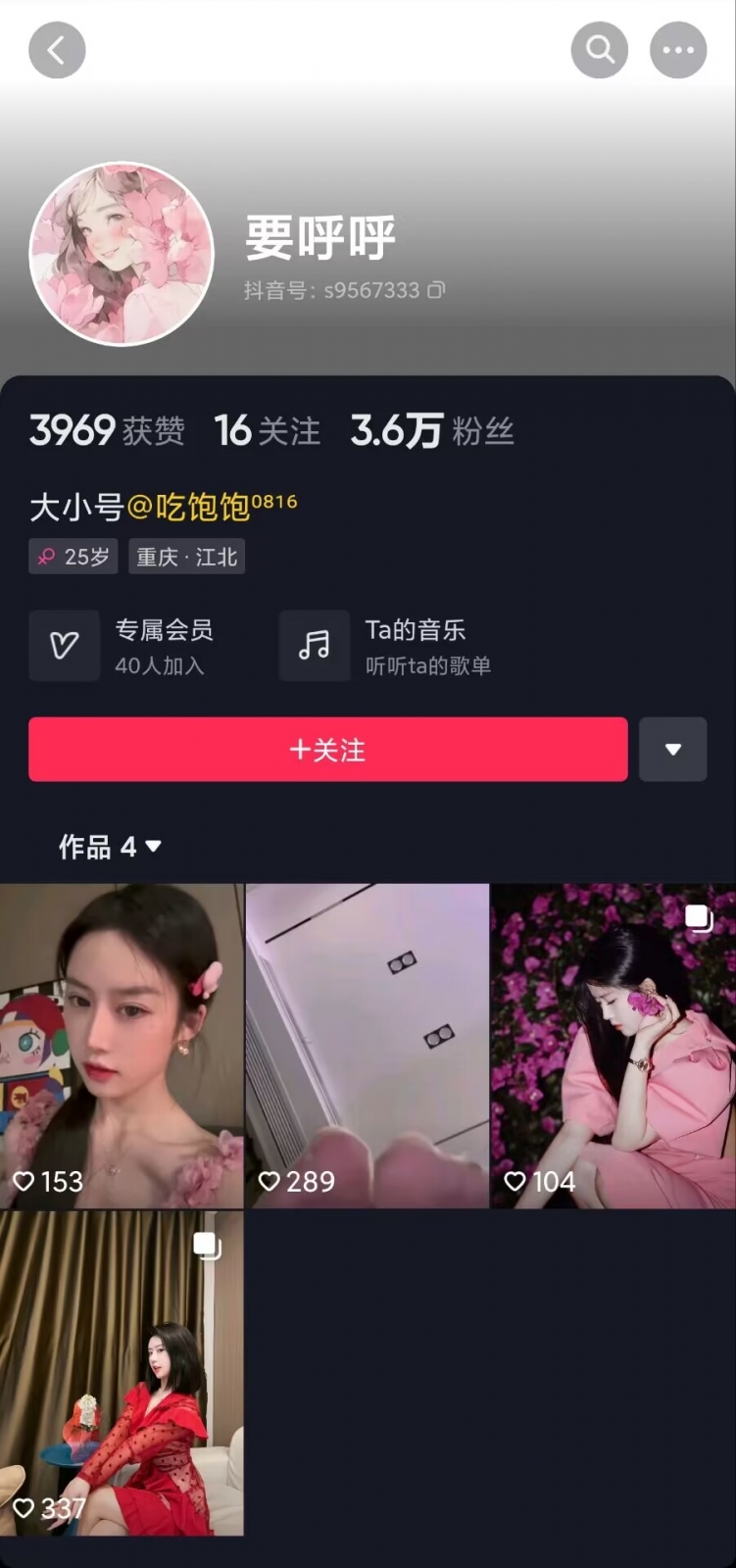Open the linked account @吃饱饱0816
Viewport: 736px width, 1568px height.
click(212, 507)
